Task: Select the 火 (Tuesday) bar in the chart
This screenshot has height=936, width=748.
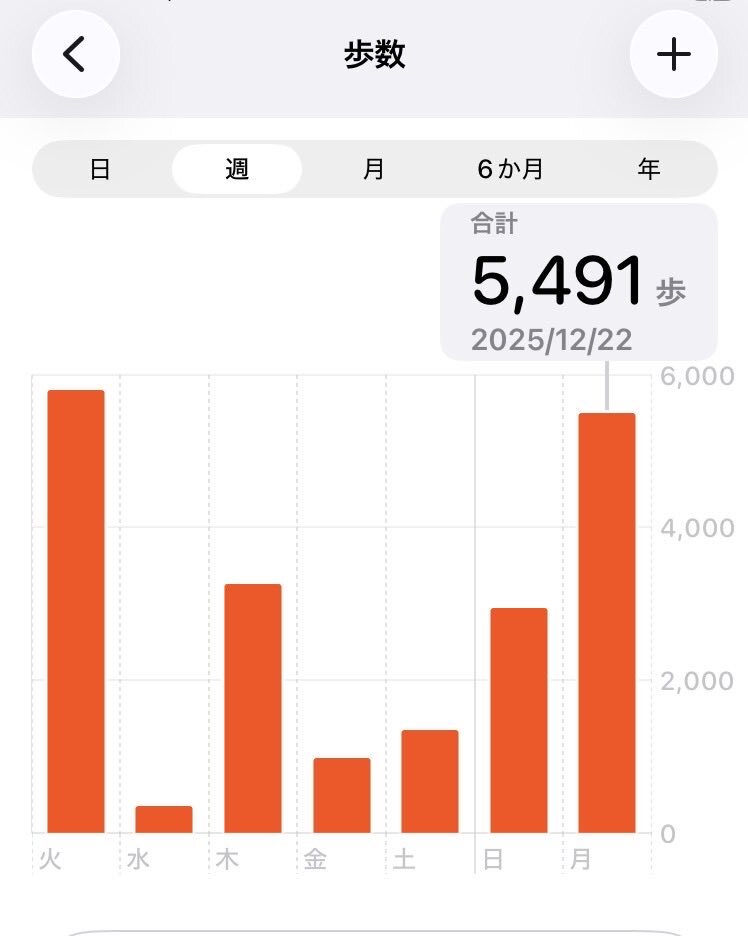Action: (x=76, y=611)
